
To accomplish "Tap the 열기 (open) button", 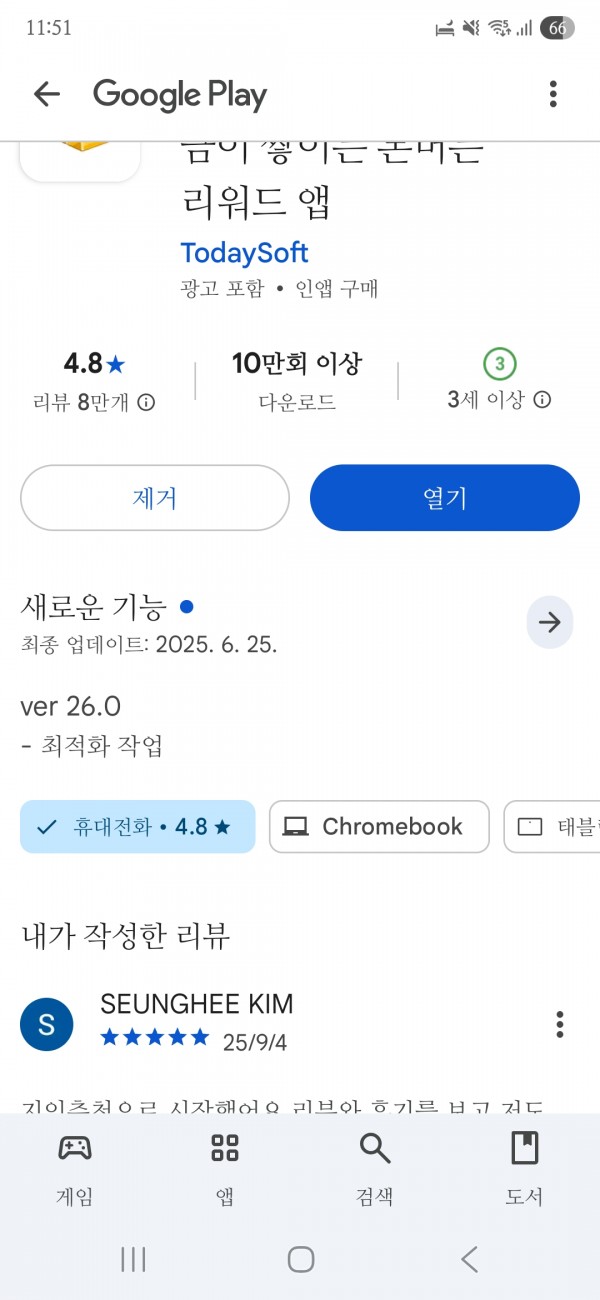I will tap(445, 498).
